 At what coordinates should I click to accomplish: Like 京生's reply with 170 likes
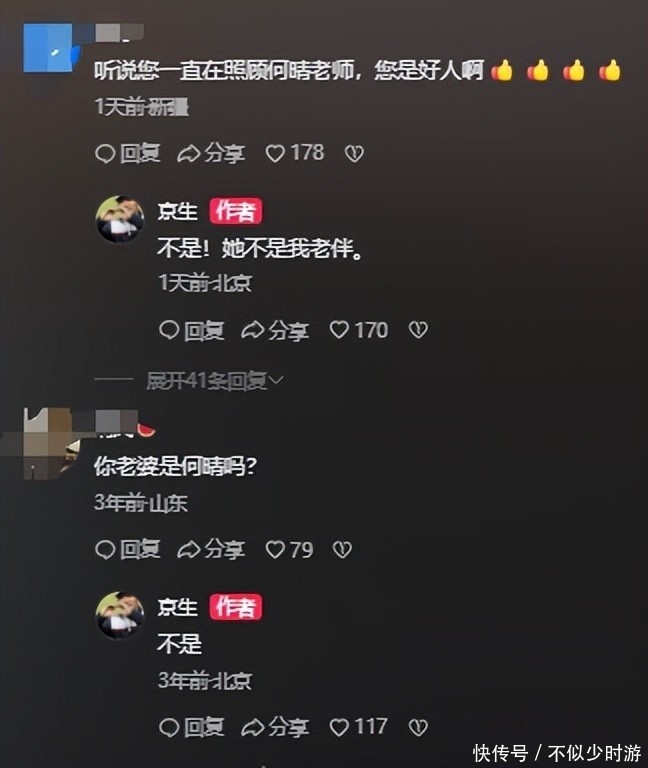click(340, 330)
